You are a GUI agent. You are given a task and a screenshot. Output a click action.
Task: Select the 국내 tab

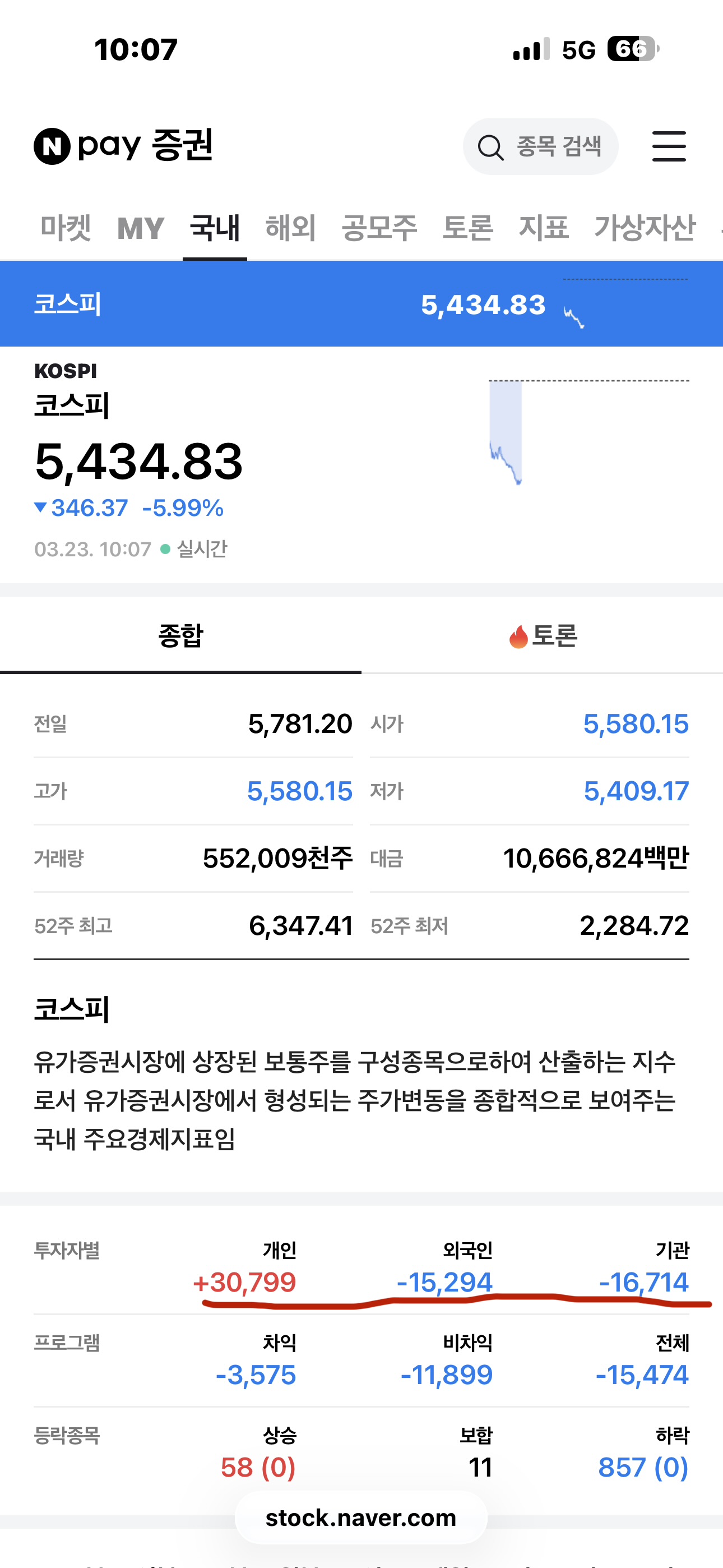(214, 228)
